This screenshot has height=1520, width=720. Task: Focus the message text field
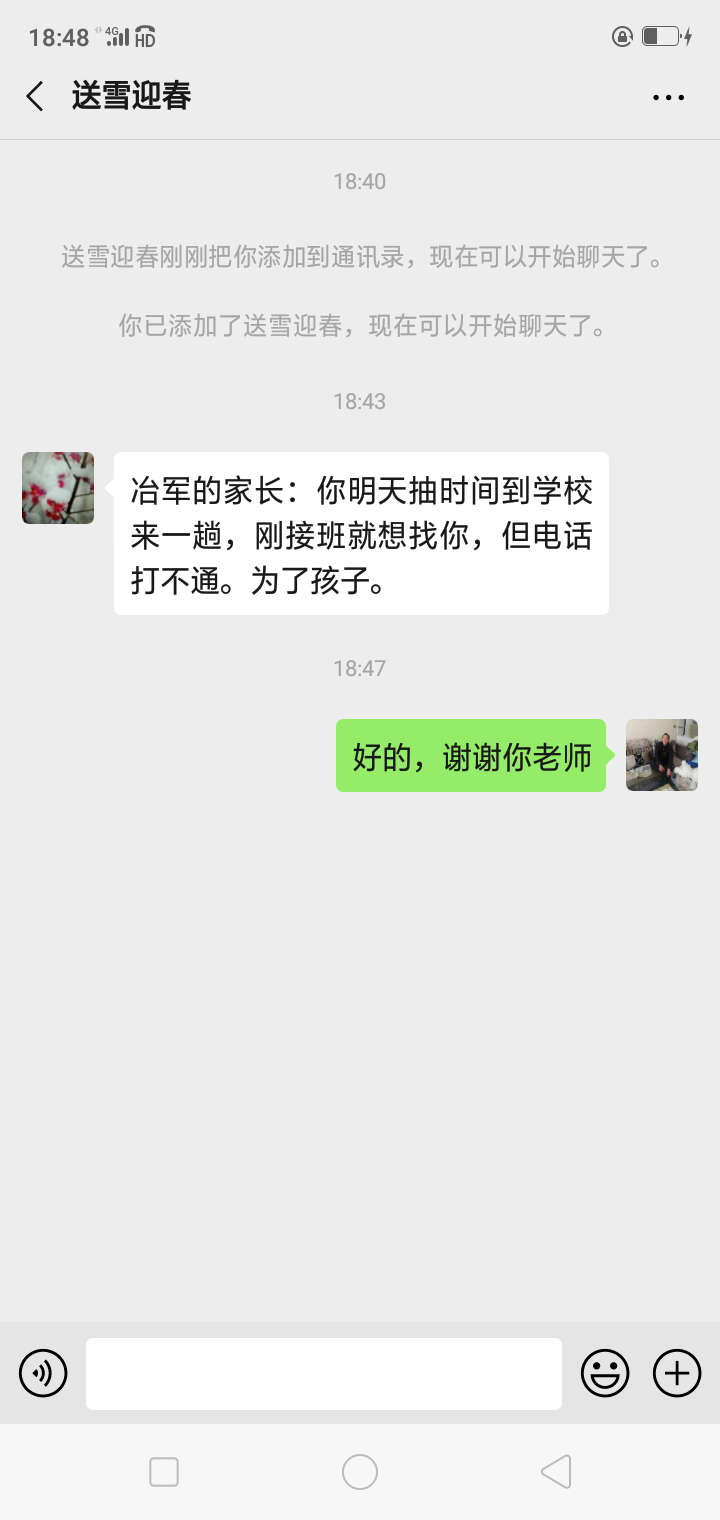tap(323, 1373)
